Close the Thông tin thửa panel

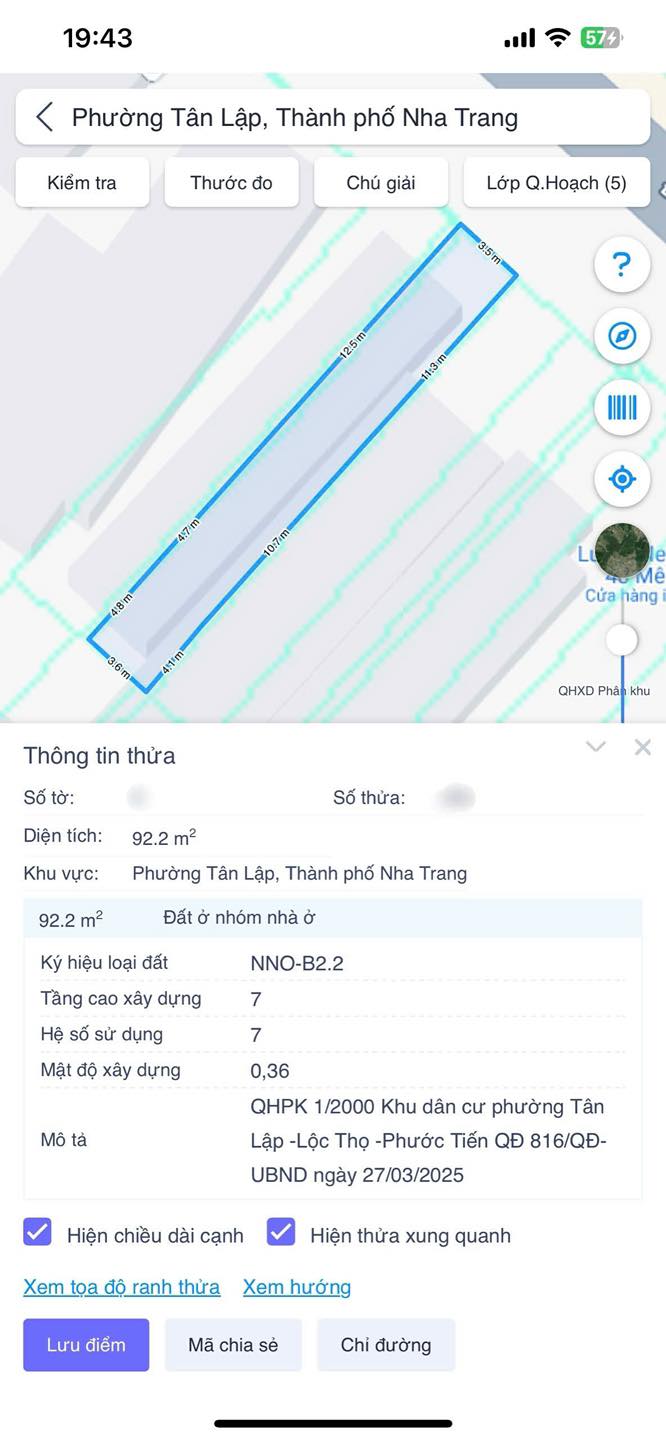point(643,747)
